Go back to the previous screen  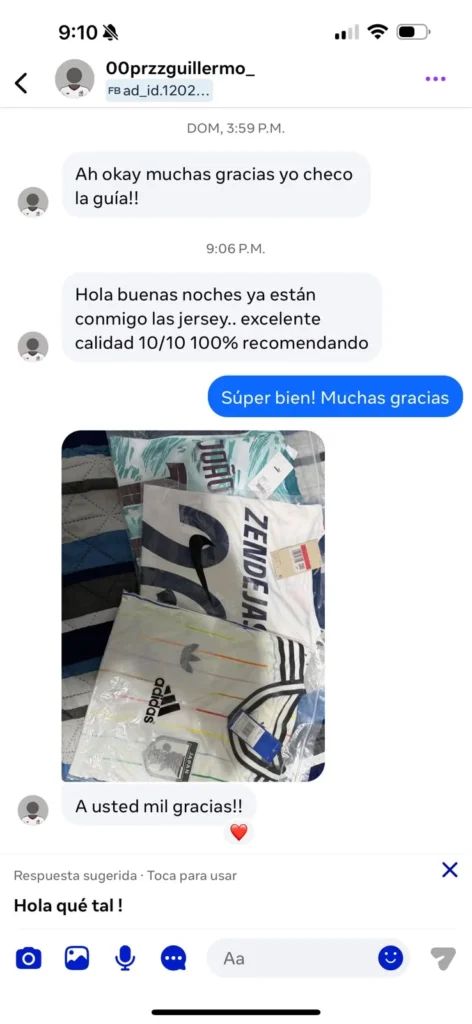(x=22, y=83)
